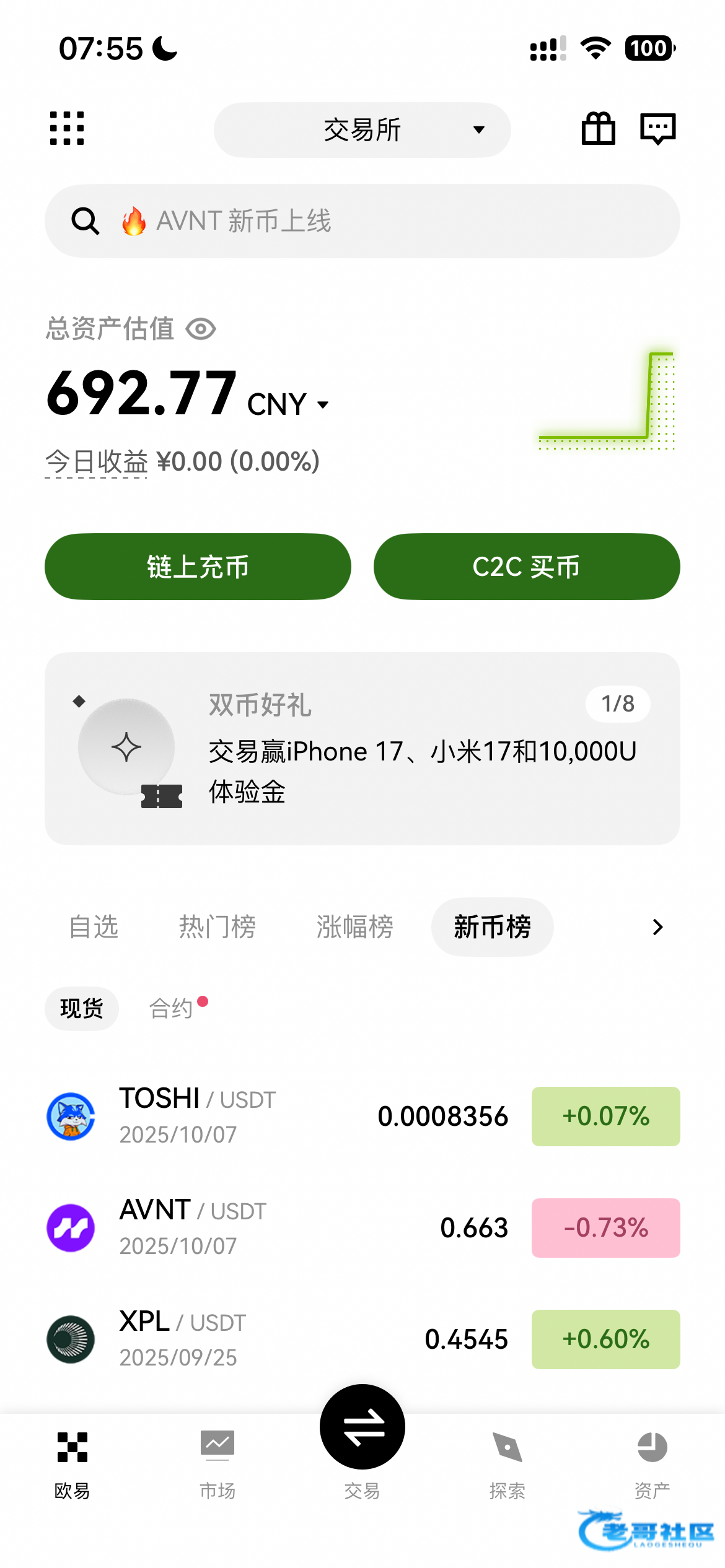725x1568 pixels.
Task: Tap the 链上充币 button
Action: [198, 567]
